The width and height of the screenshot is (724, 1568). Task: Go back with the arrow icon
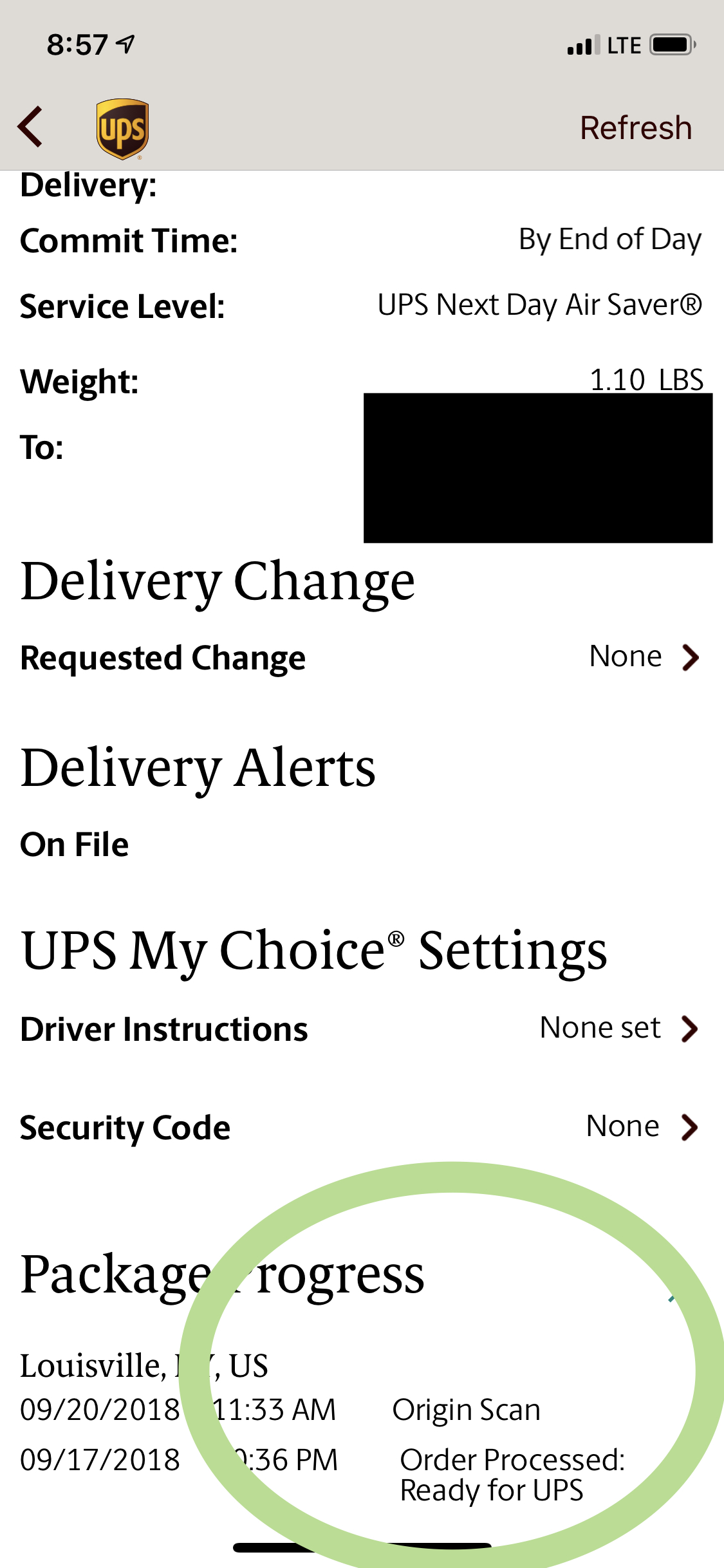coord(30,127)
